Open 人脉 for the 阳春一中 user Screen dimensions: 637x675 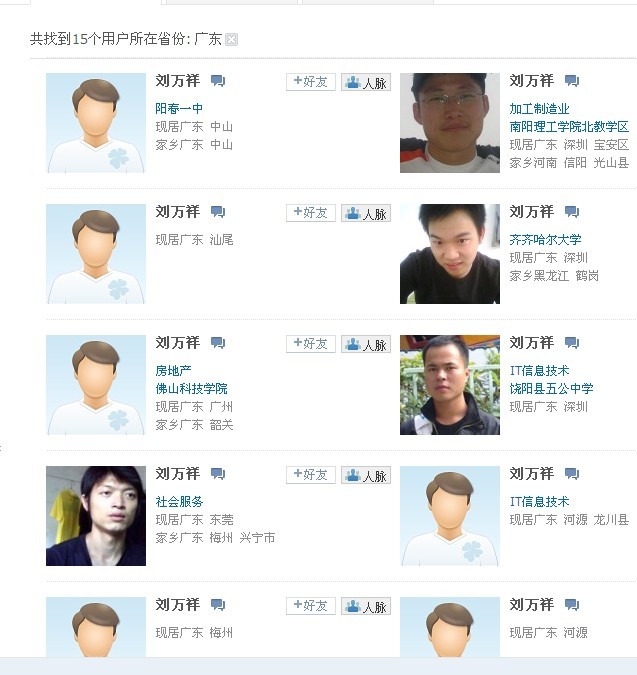[365, 82]
